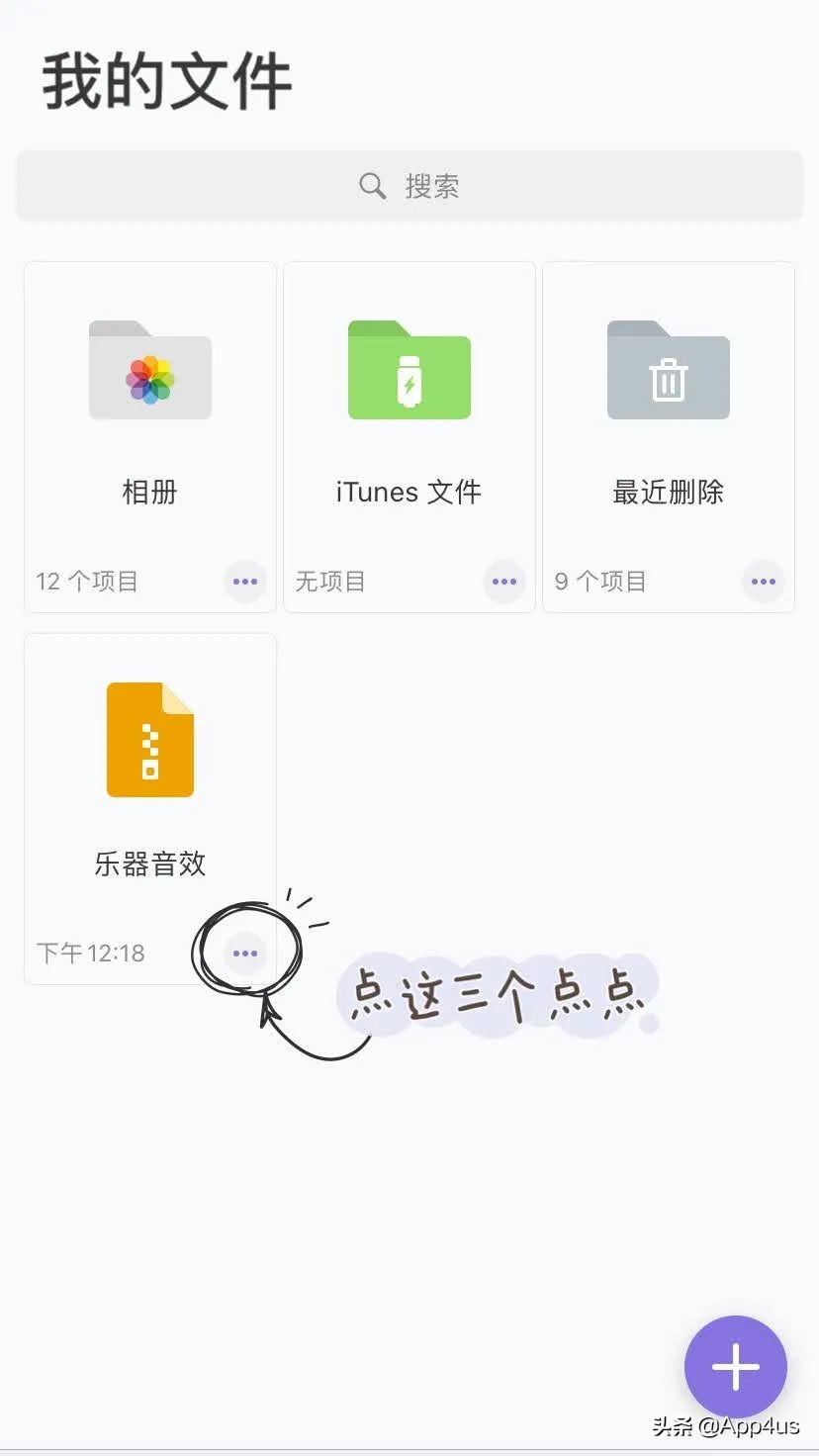Viewport: 819px width, 1456px height.
Task: Click the 12 个项目 item count text
Action: pyautogui.click(x=85, y=582)
